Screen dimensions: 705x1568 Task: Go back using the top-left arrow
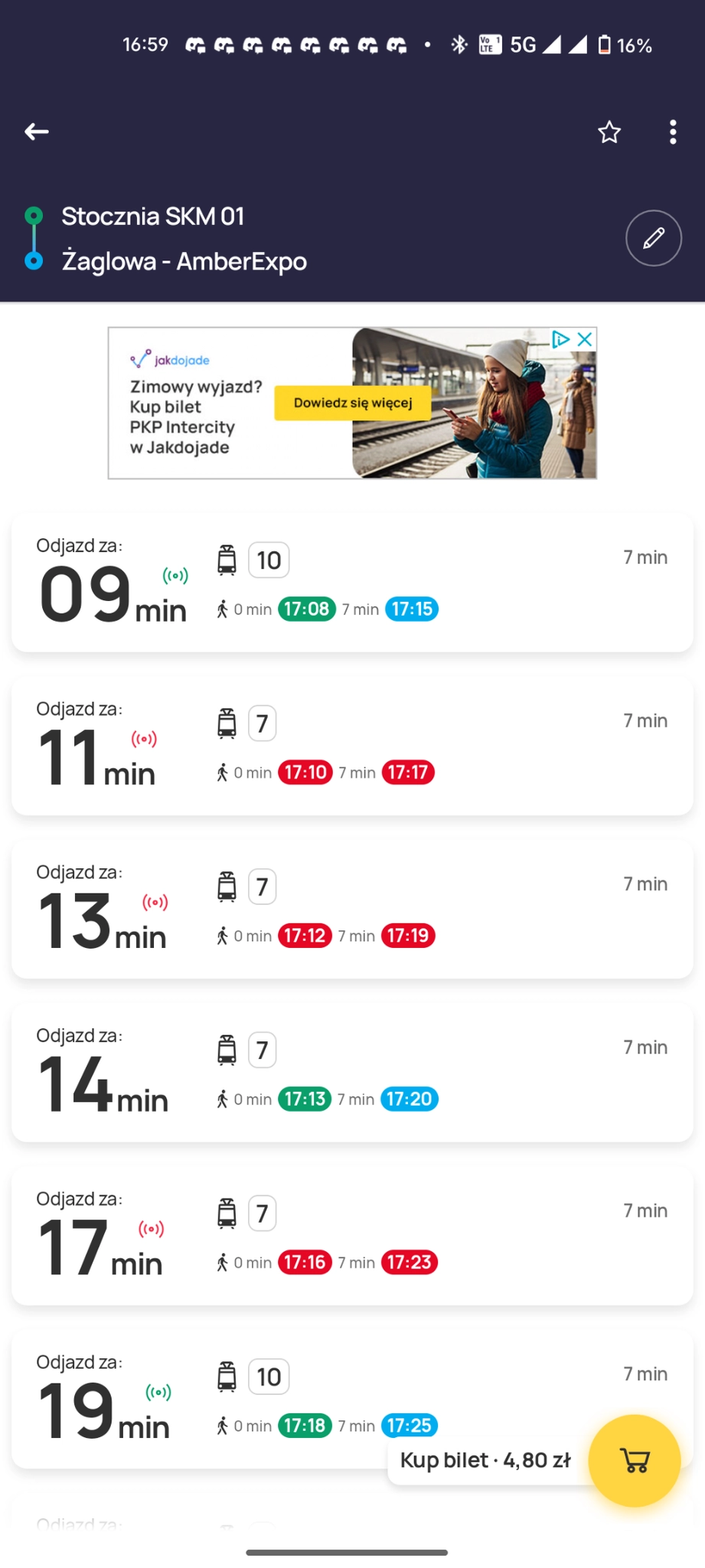point(37,132)
